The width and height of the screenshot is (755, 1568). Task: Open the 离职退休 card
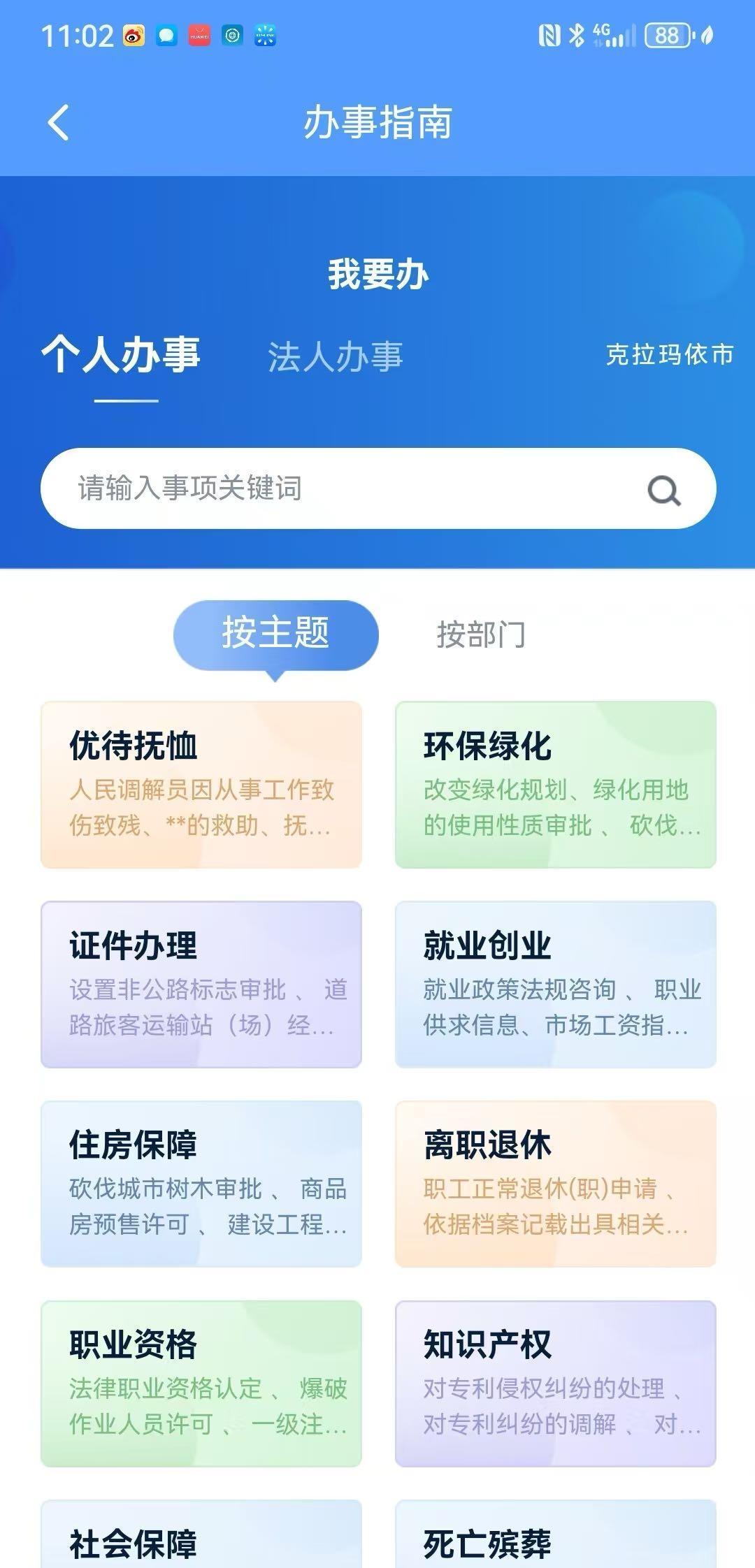coord(556,1184)
